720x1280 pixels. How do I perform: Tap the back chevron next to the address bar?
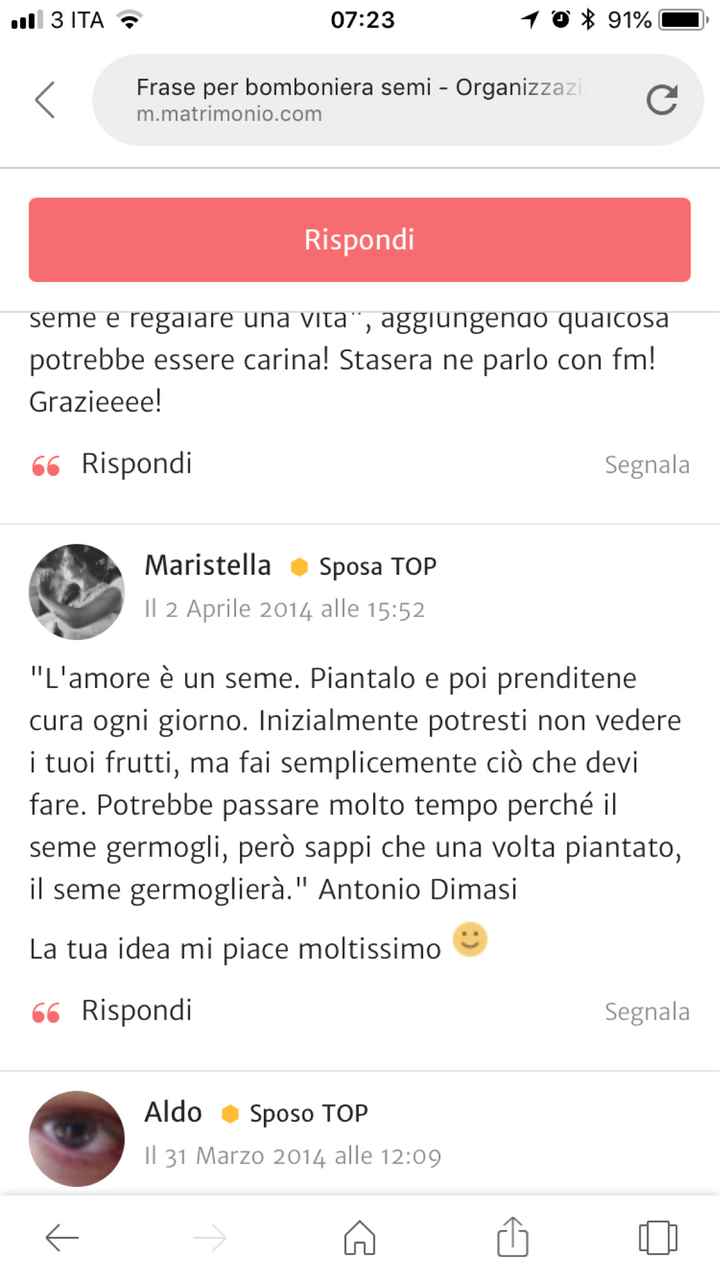tap(45, 100)
